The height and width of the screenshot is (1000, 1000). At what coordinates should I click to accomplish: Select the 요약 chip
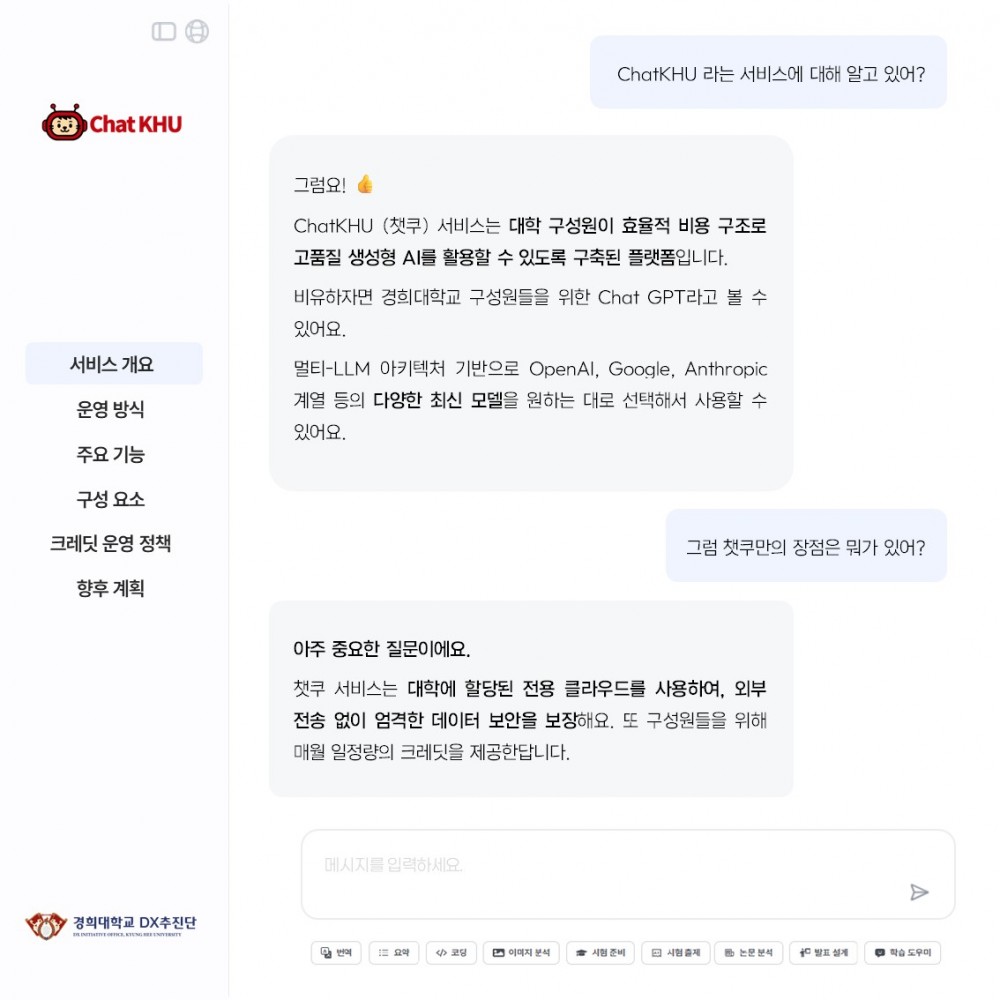[x=394, y=953]
